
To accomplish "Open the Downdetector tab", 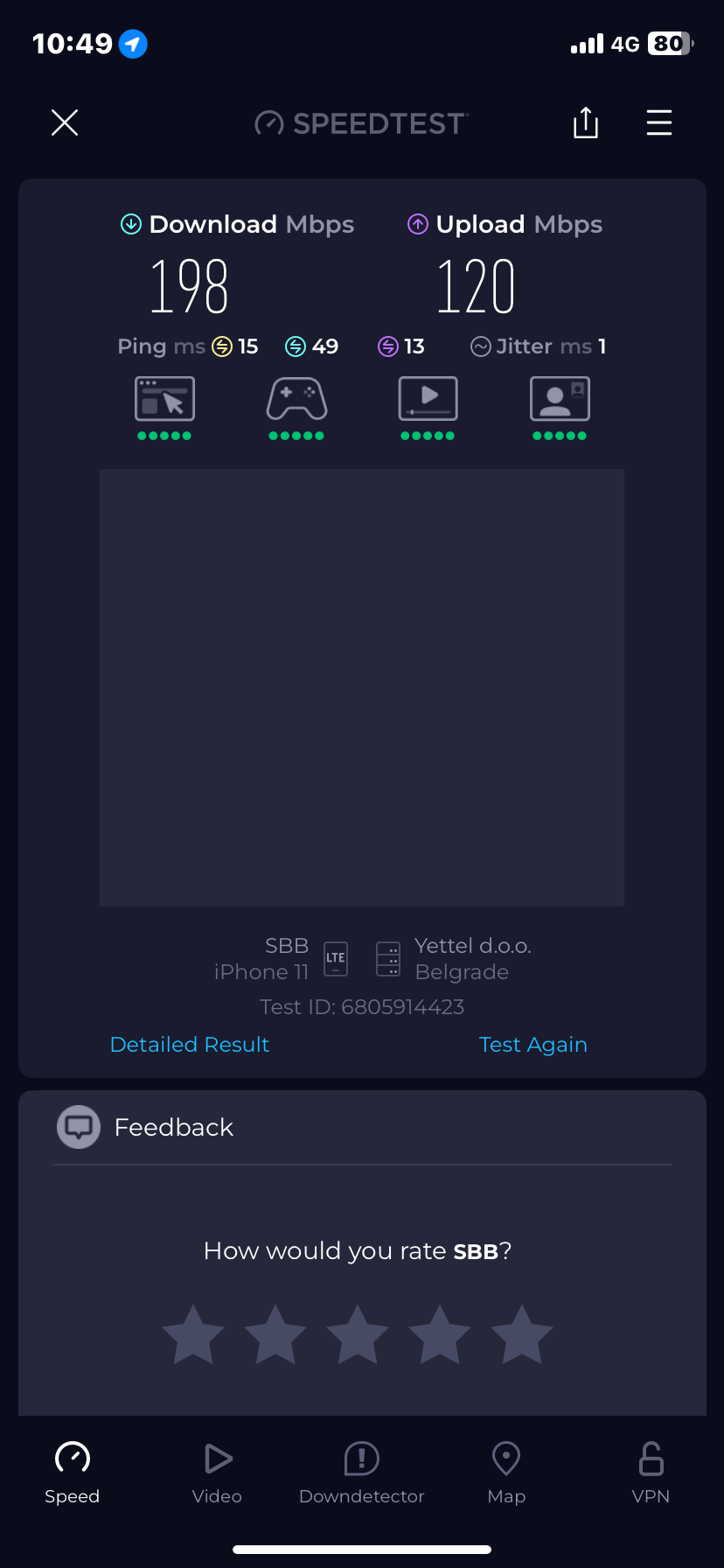I will [x=362, y=1473].
